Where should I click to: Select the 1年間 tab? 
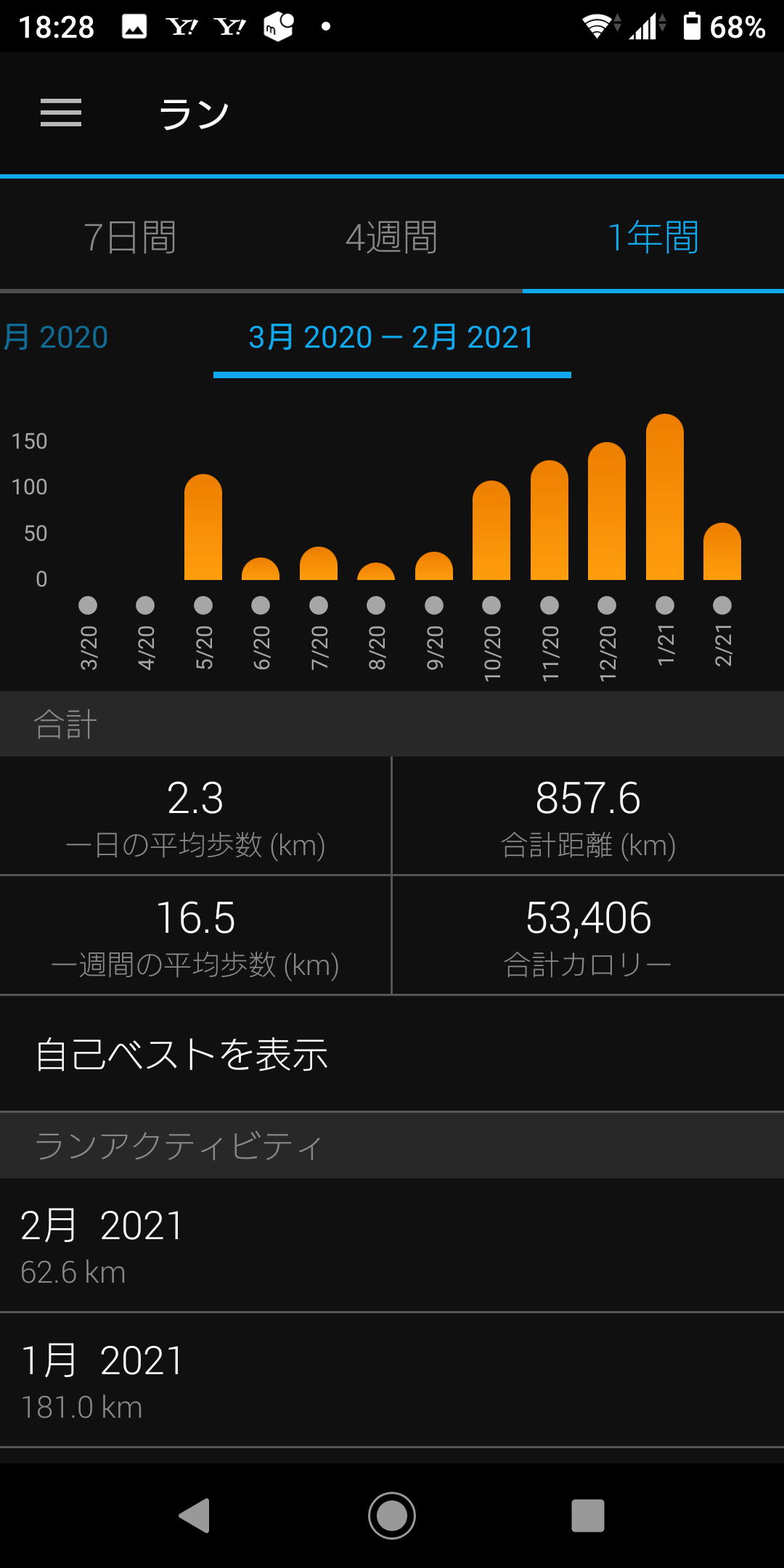click(x=653, y=237)
